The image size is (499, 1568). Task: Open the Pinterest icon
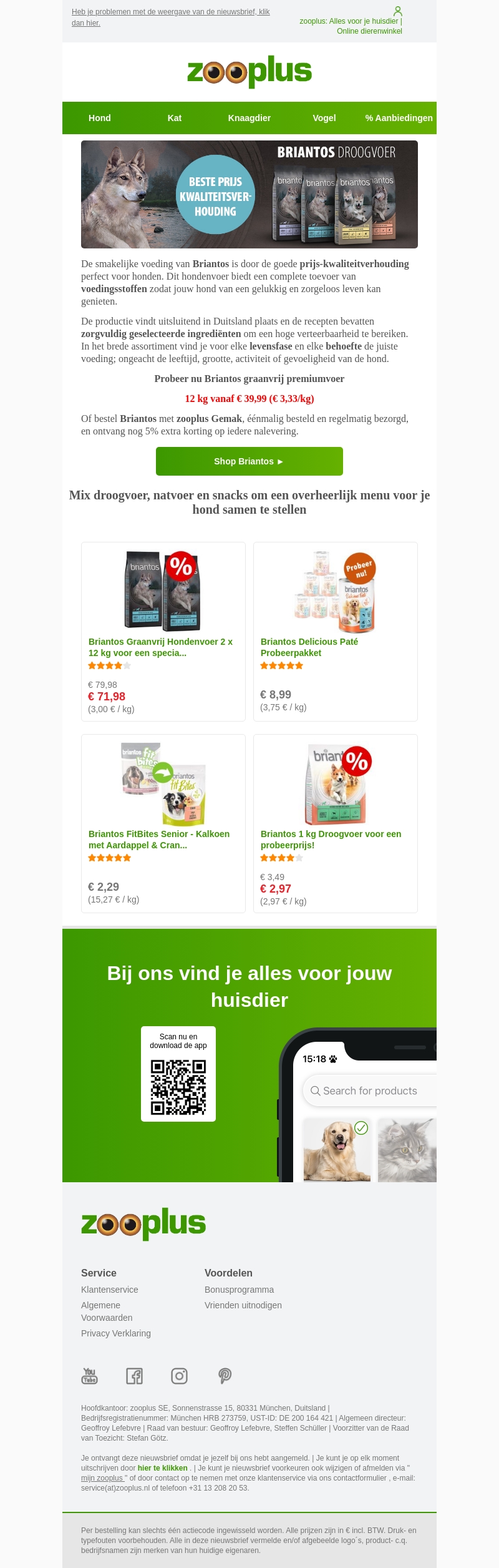point(225,1376)
